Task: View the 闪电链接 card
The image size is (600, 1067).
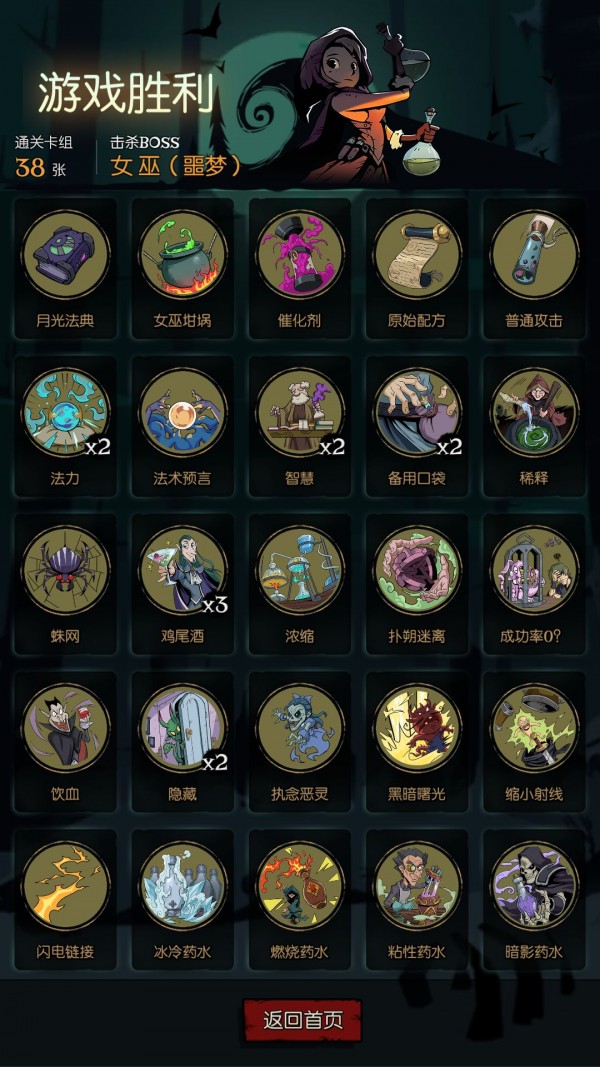Action: point(66,886)
